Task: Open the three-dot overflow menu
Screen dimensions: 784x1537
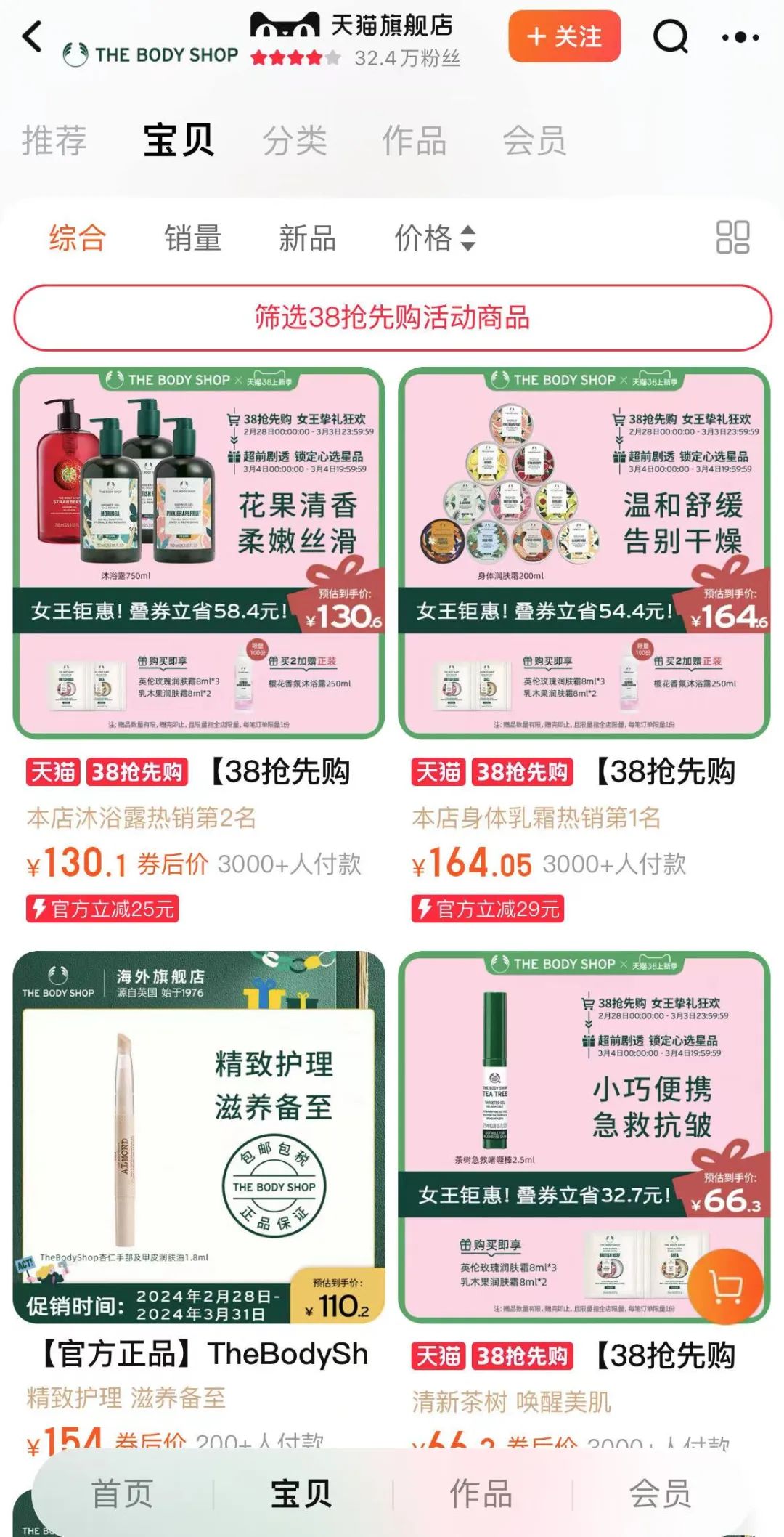Action: click(x=740, y=37)
